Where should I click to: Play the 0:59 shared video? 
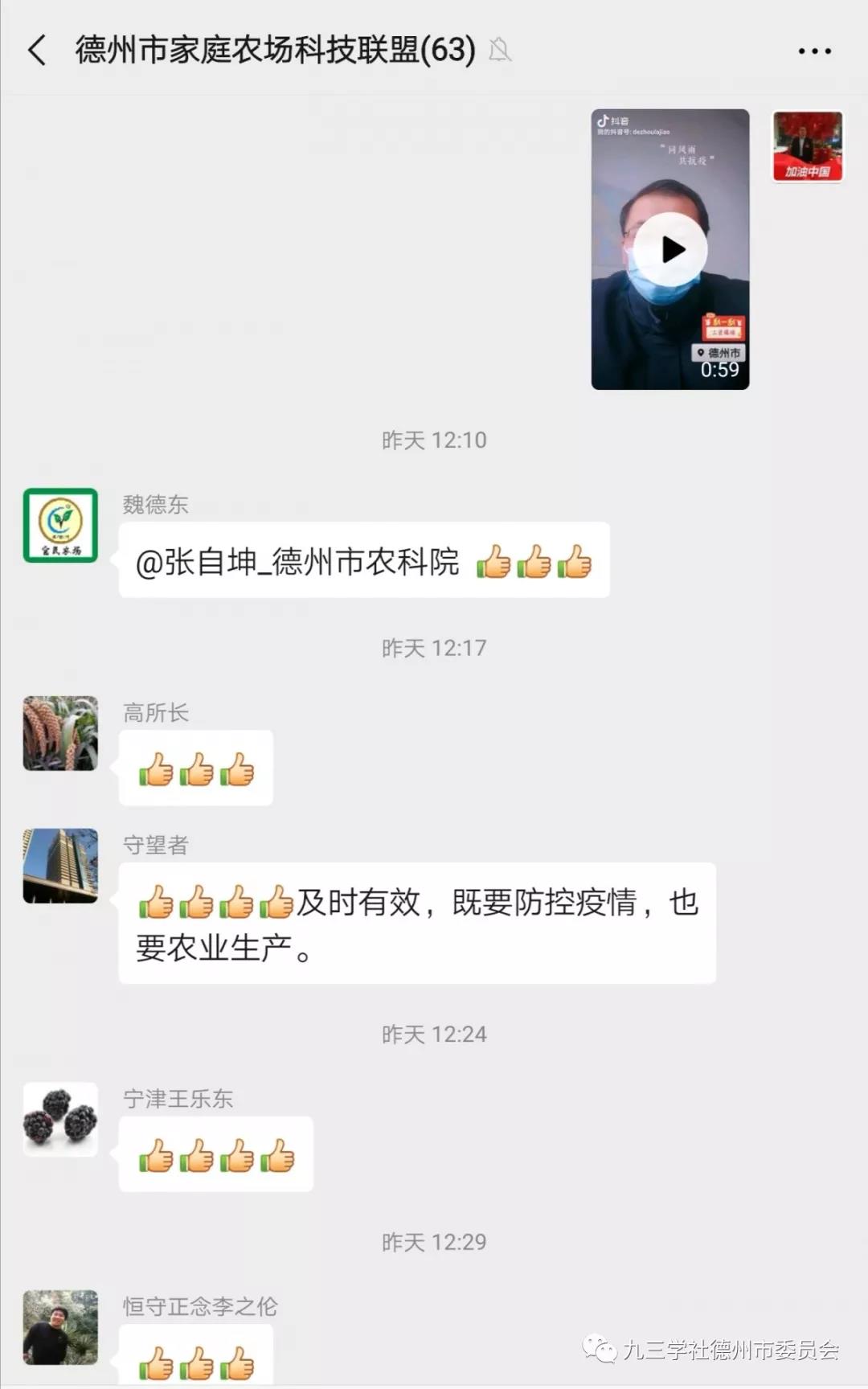tap(670, 250)
